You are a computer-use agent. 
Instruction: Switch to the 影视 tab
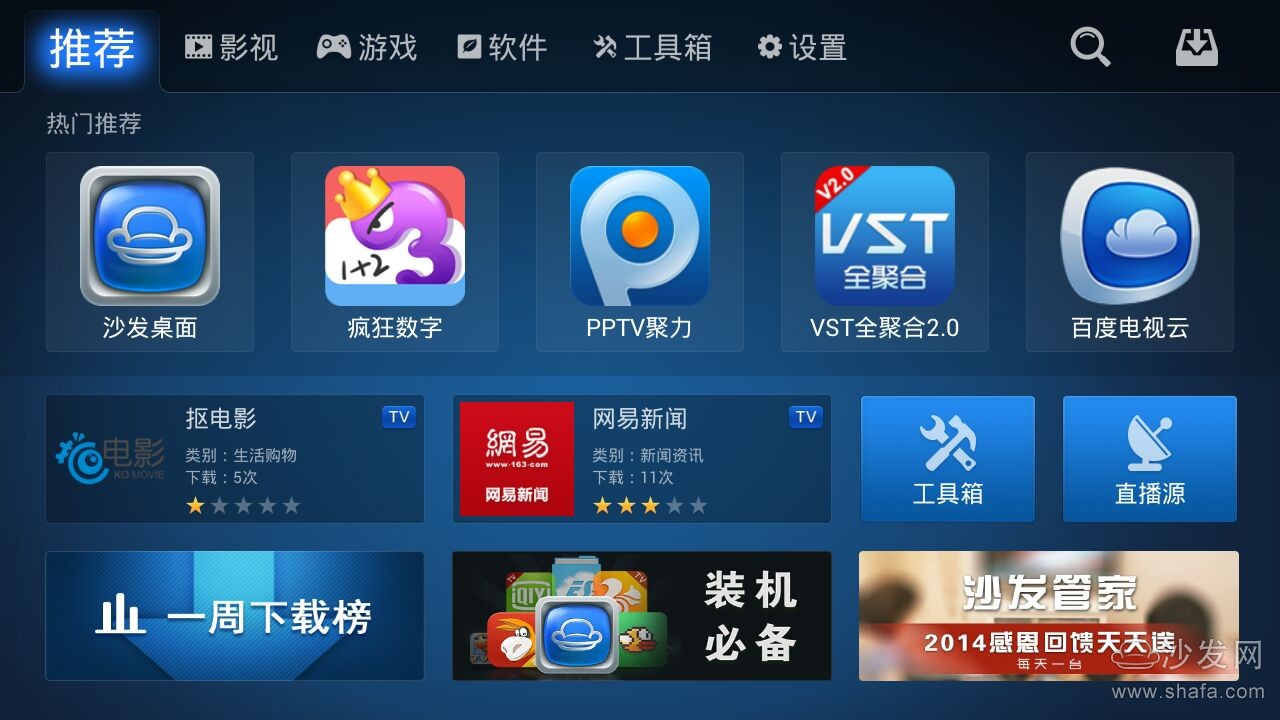(231, 47)
